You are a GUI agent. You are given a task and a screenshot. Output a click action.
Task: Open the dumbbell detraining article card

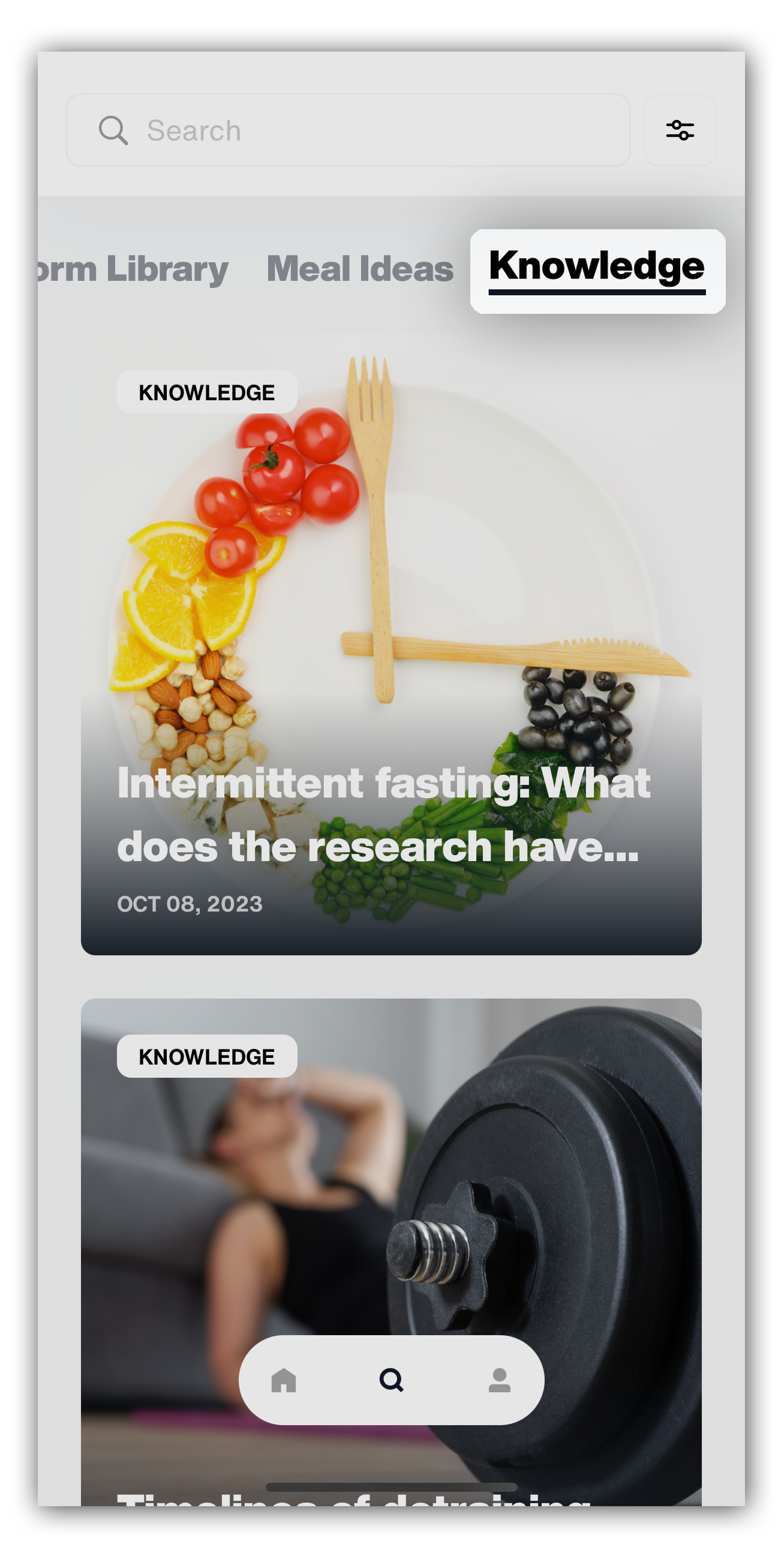point(391,1252)
